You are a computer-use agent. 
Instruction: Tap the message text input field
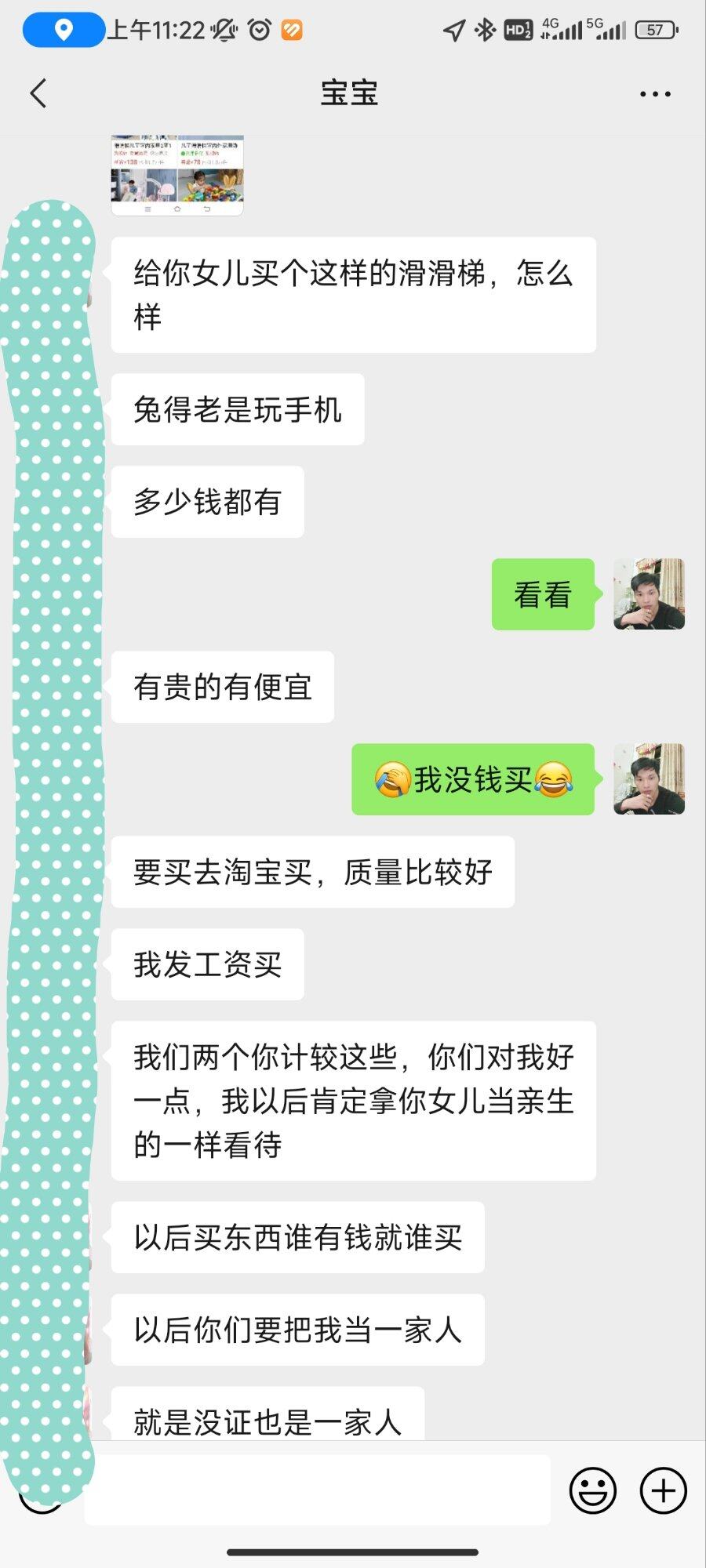tap(318, 1490)
